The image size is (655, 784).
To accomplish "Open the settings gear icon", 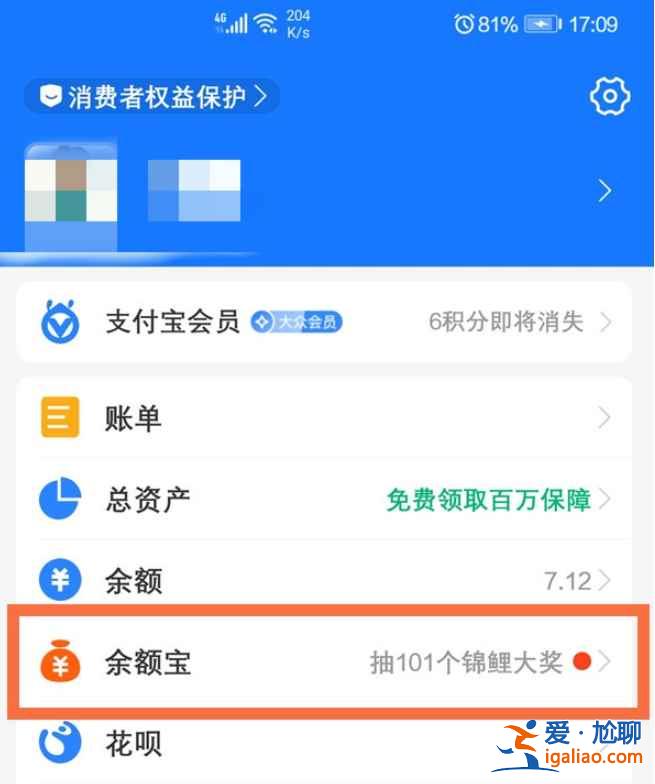I will 609,96.
